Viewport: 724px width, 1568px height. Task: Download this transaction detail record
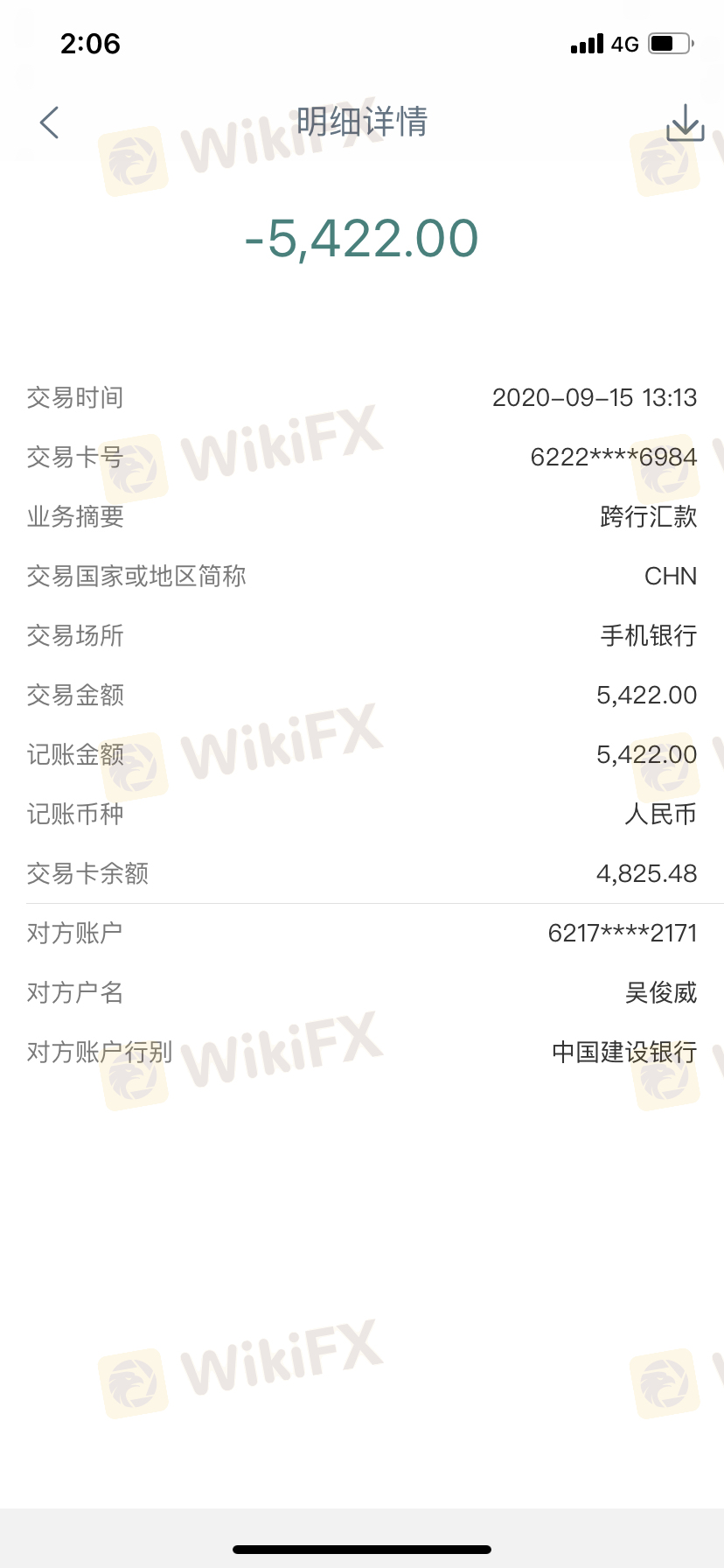point(685,123)
